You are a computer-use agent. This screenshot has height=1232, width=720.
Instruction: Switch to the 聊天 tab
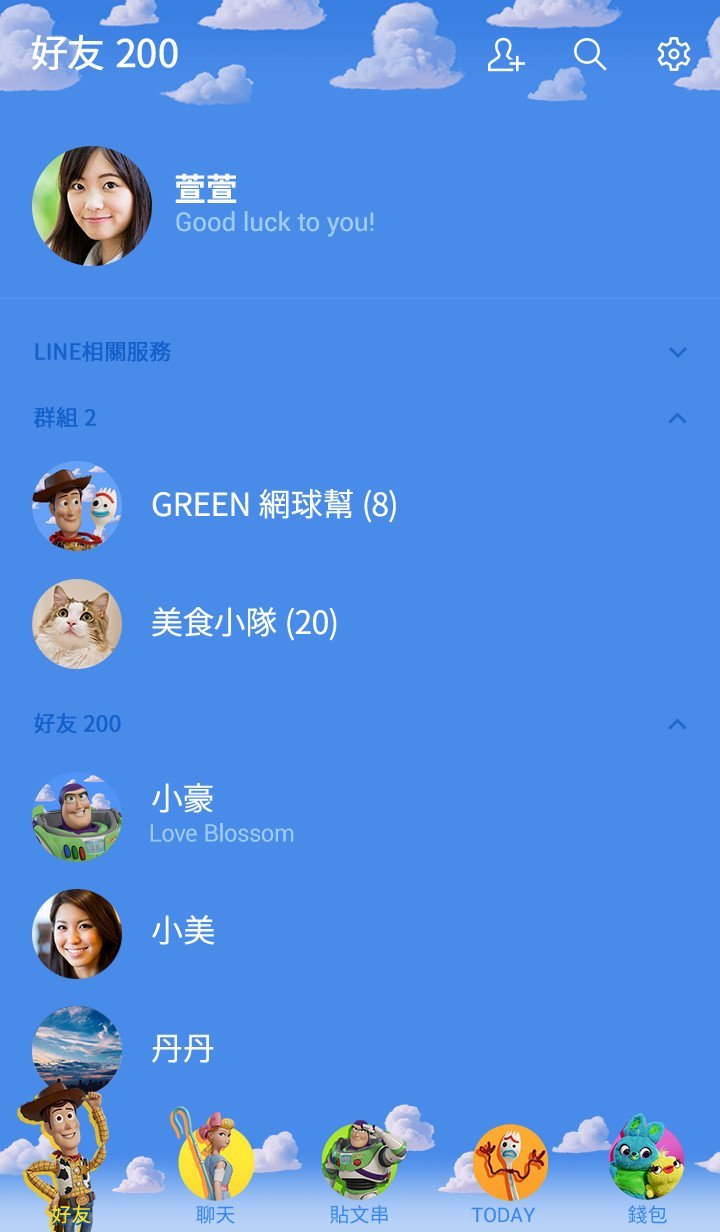[x=215, y=1180]
